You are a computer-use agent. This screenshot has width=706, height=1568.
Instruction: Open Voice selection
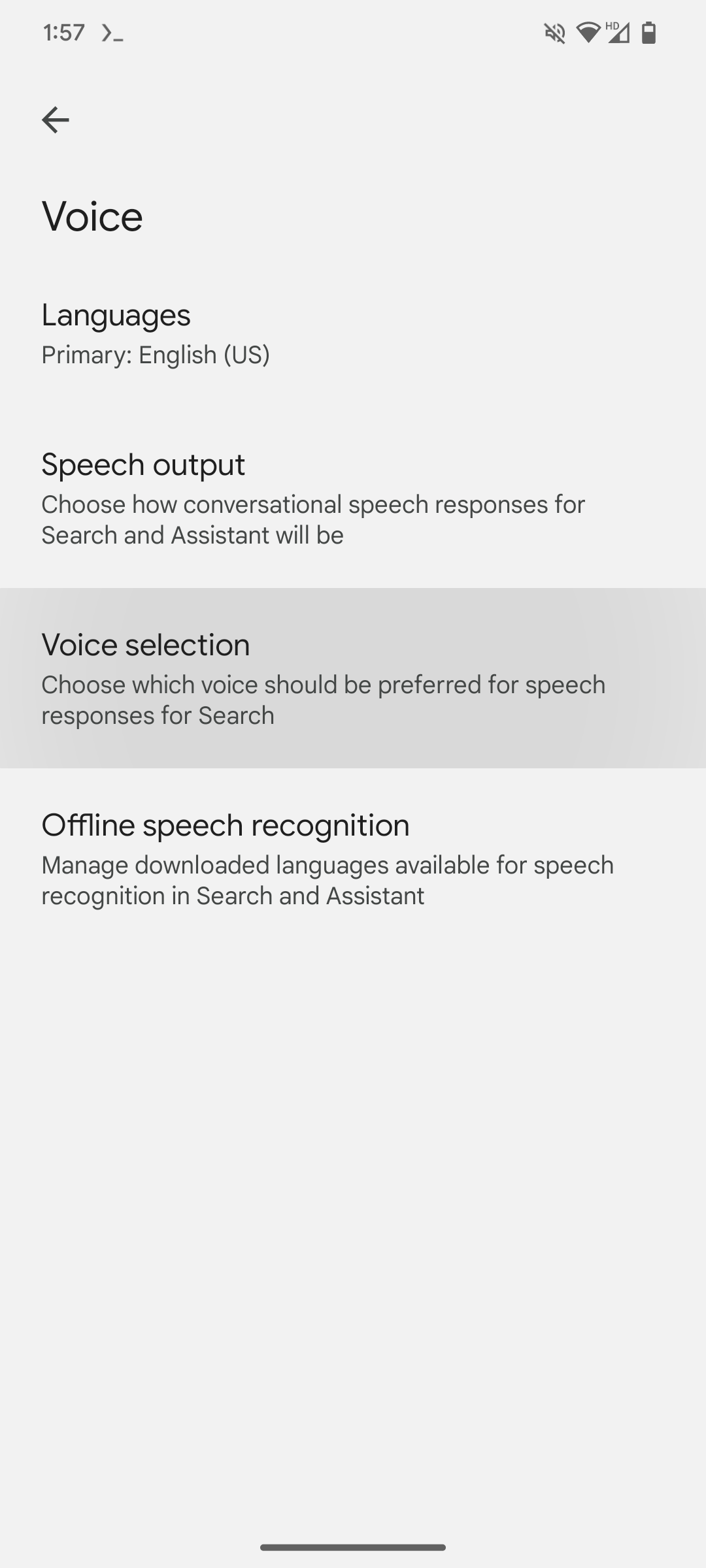[x=353, y=678]
